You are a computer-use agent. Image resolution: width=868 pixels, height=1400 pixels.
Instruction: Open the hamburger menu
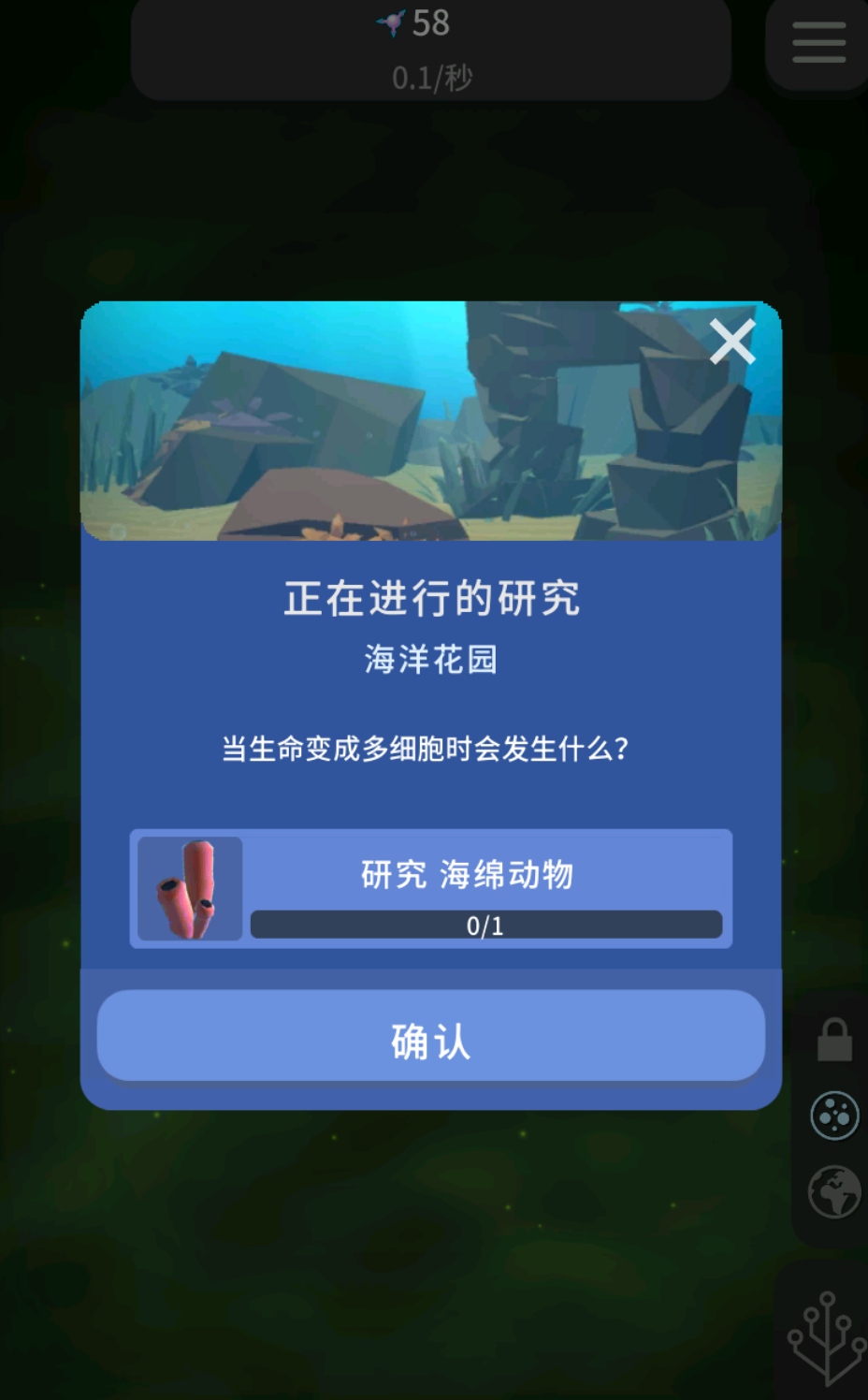pos(818,43)
